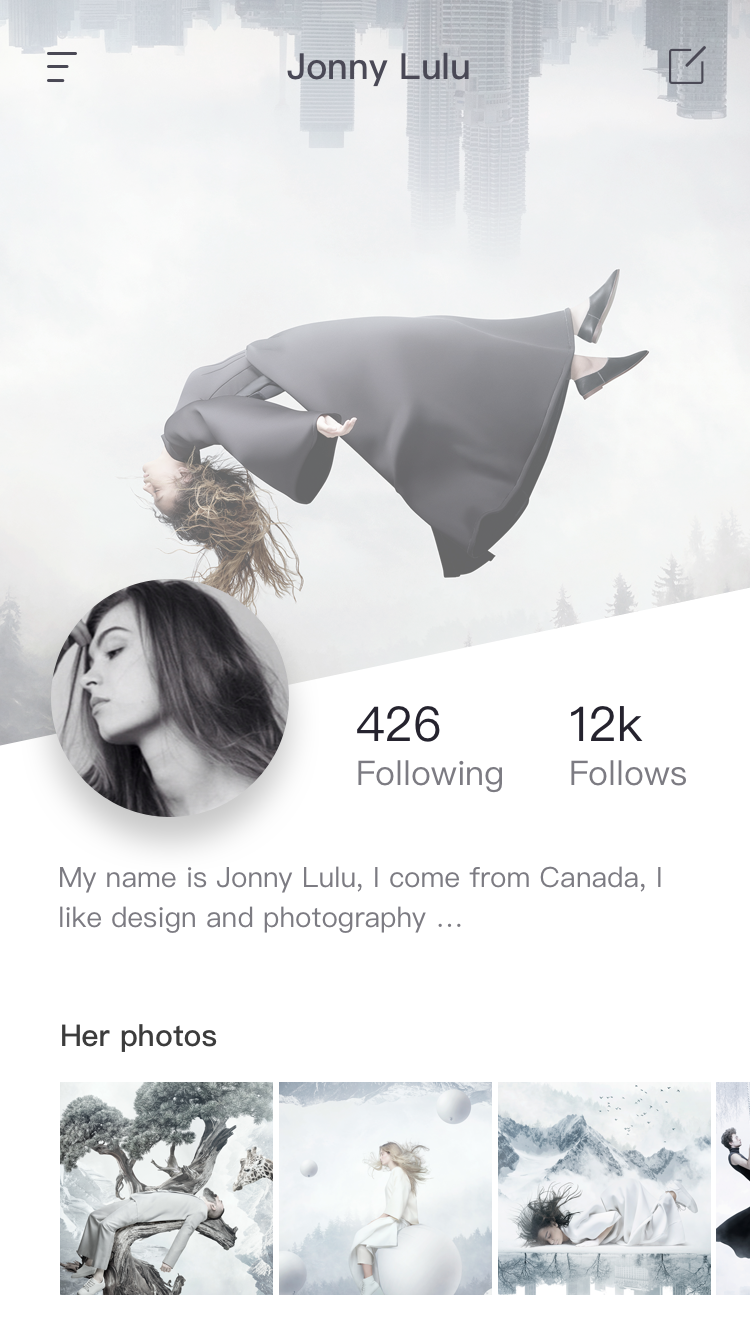Open the photo of woman lying by mountains

coord(604,1188)
